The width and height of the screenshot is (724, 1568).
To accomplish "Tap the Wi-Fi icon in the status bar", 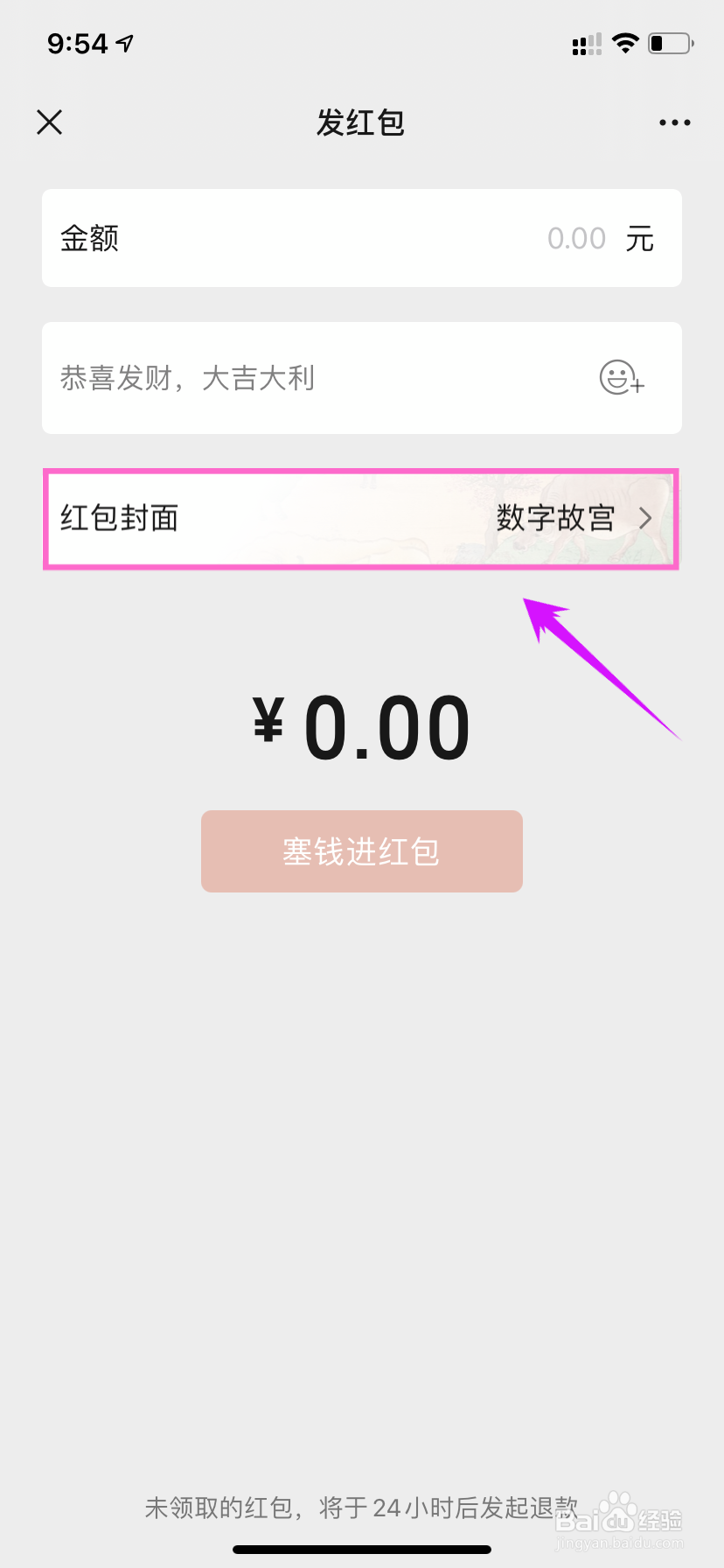I will click(626, 43).
